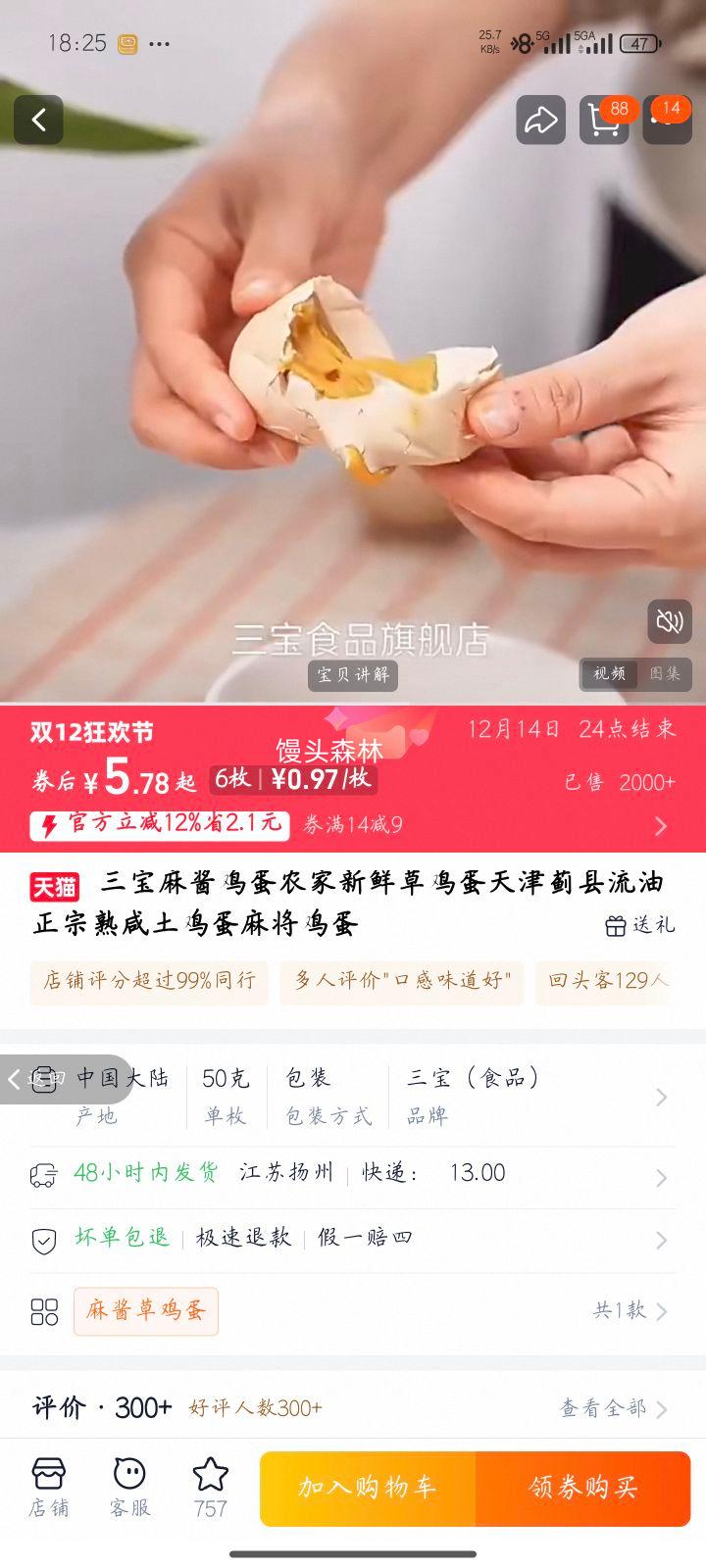Open the more options icon showing 14 messages
Screen dimensions: 706x1568
[668, 122]
